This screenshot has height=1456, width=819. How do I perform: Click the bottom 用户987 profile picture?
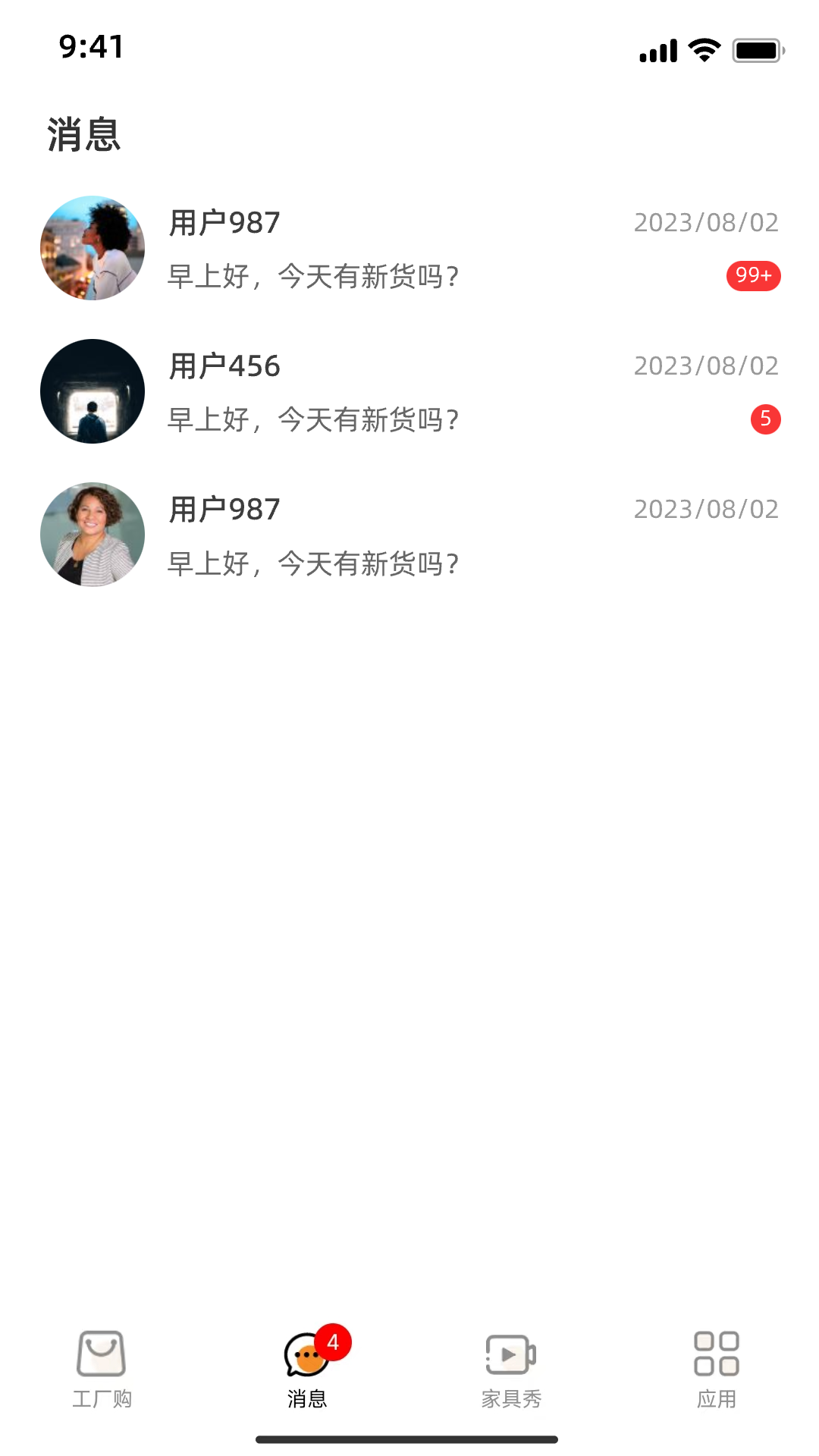pyautogui.click(x=92, y=534)
